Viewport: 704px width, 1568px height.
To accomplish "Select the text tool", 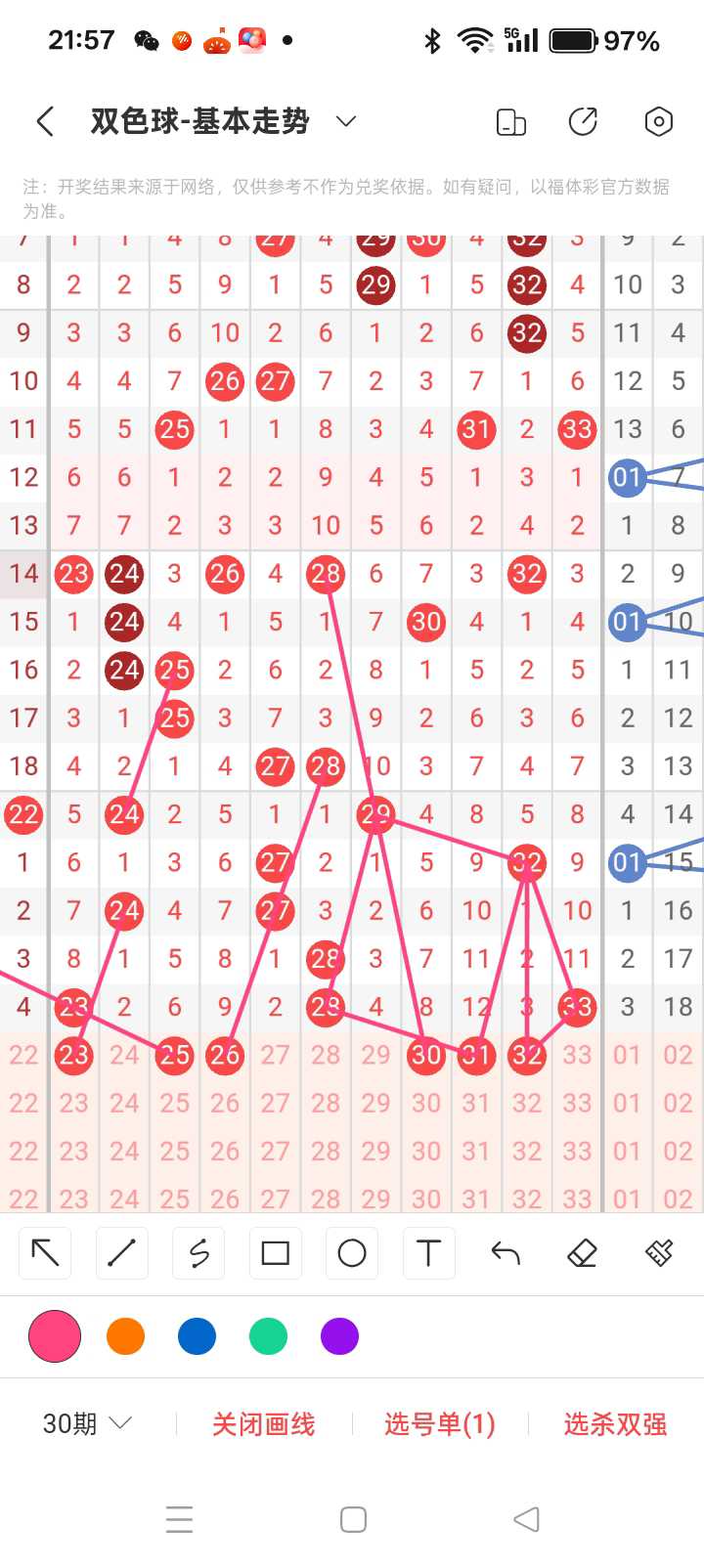I will click(x=428, y=1253).
